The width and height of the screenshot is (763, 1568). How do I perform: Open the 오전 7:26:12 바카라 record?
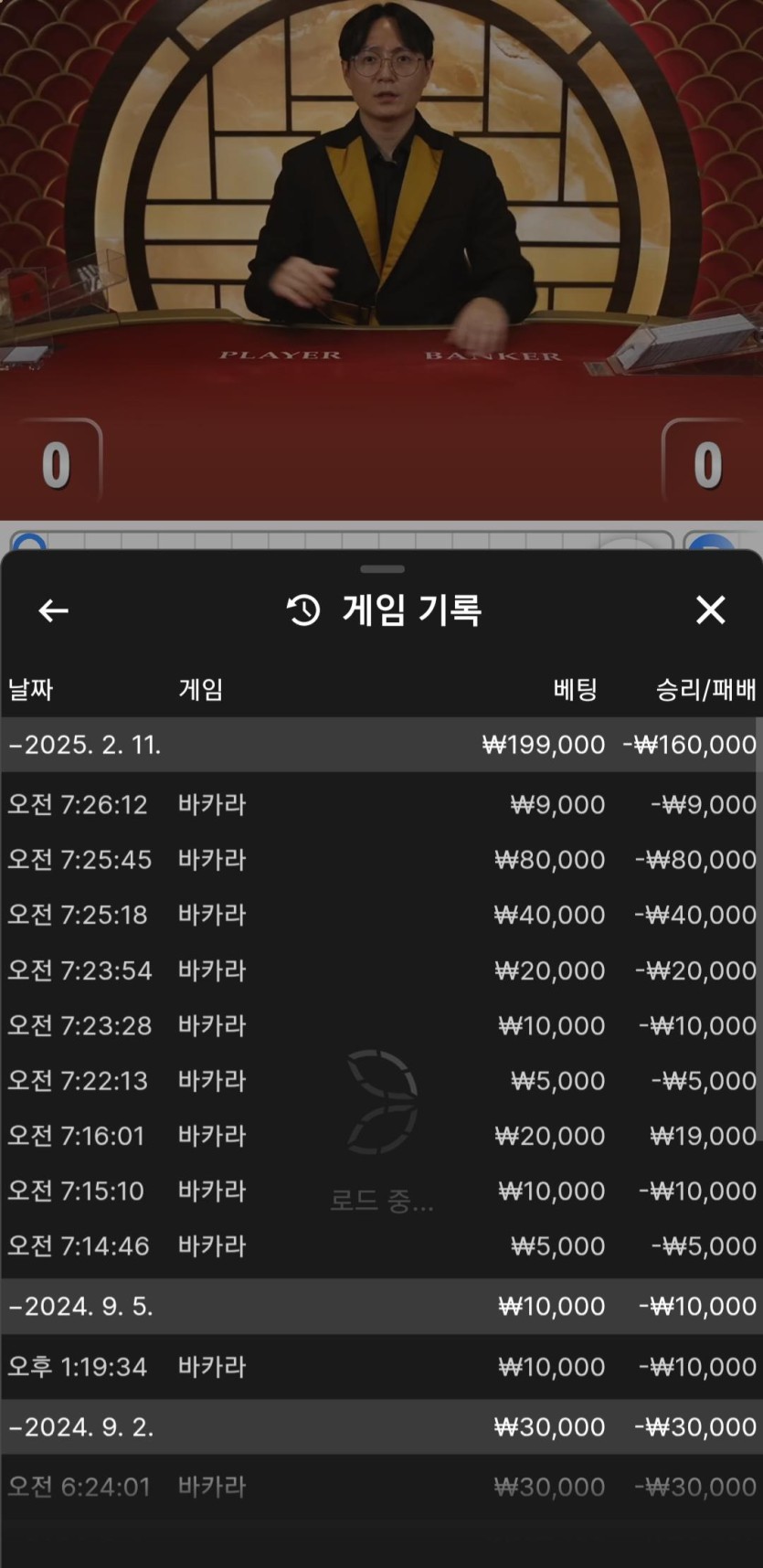tap(379, 805)
